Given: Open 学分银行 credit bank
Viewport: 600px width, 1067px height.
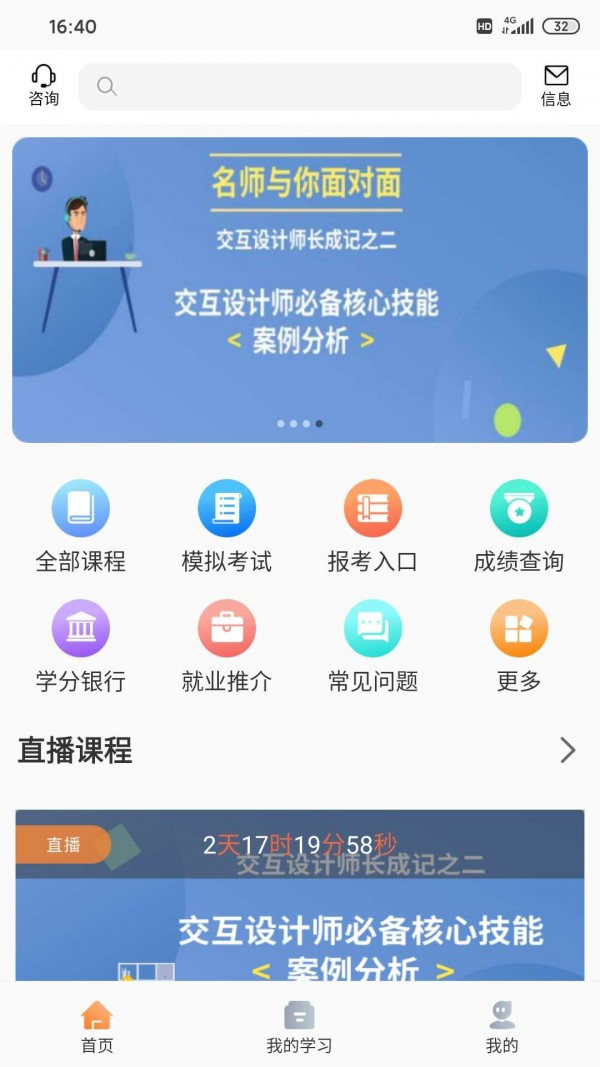Looking at the screenshot, I should pos(81,646).
